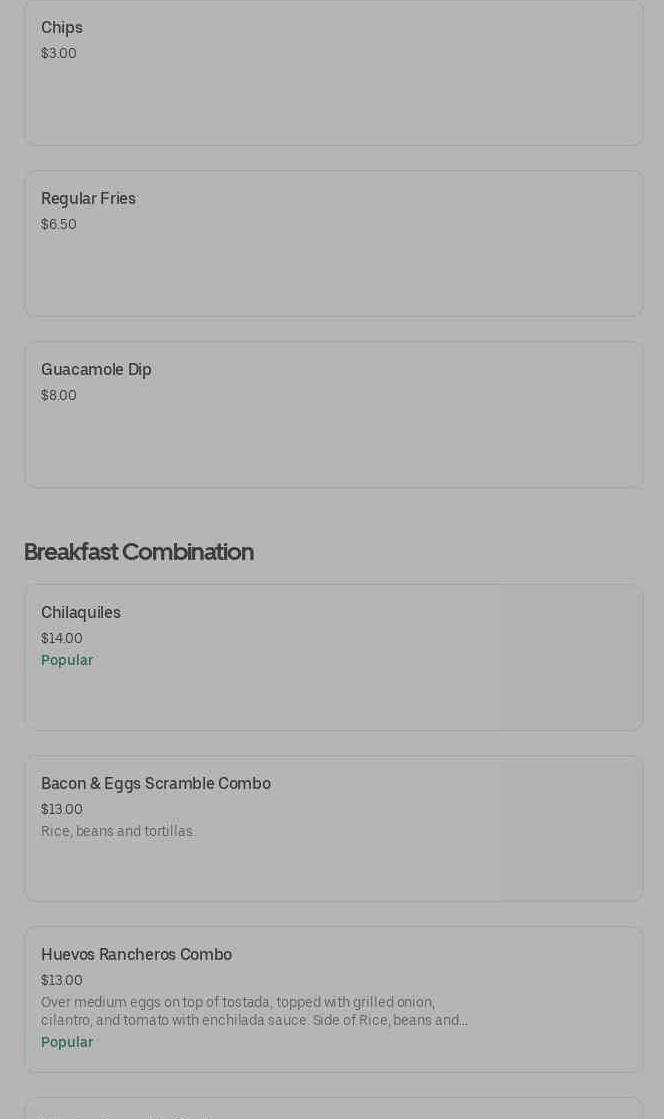Screen dimensions: 664x1119
Task: Select the Huevos Rancheros Combo
Action: pos(333,999)
